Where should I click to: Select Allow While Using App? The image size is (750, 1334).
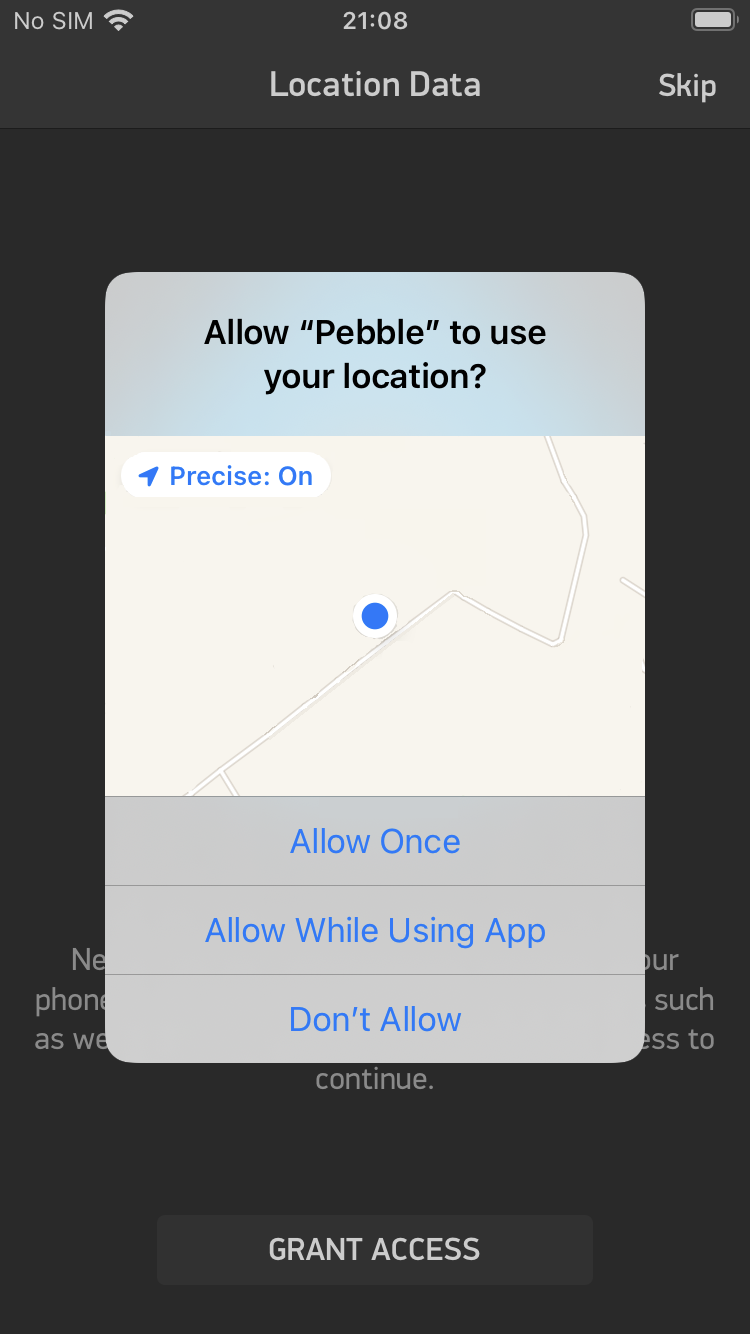pyautogui.click(x=375, y=930)
